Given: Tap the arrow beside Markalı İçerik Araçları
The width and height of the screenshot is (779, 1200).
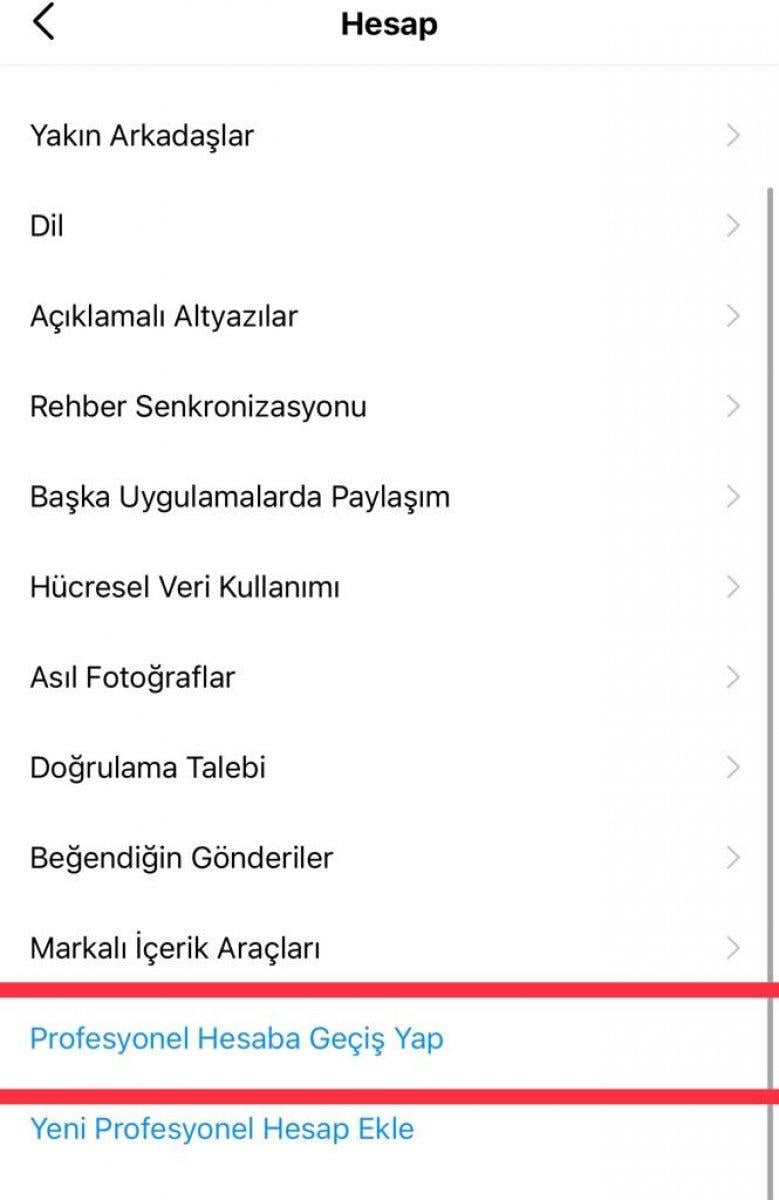Looking at the screenshot, I should [731, 948].
